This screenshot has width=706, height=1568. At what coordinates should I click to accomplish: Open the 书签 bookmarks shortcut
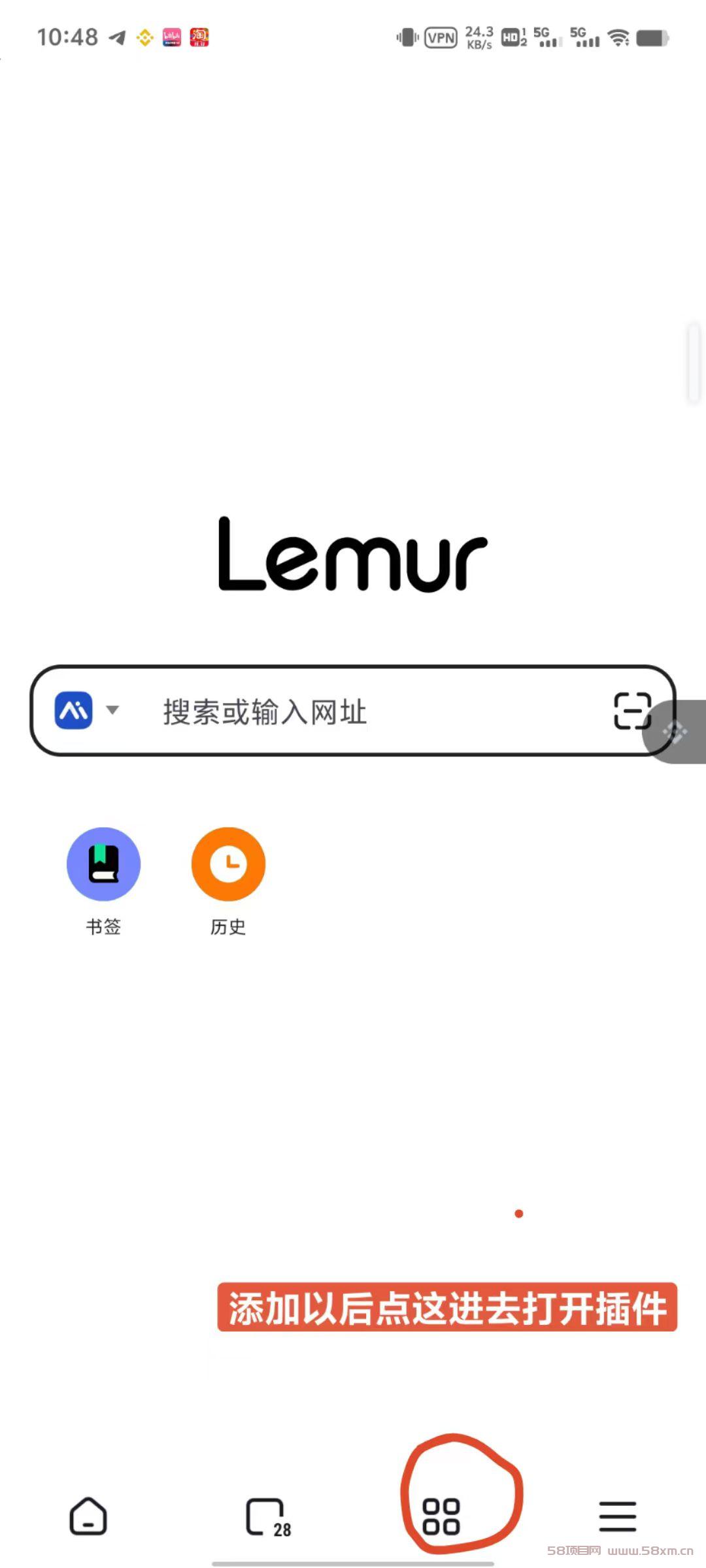[x=103, y=865]
